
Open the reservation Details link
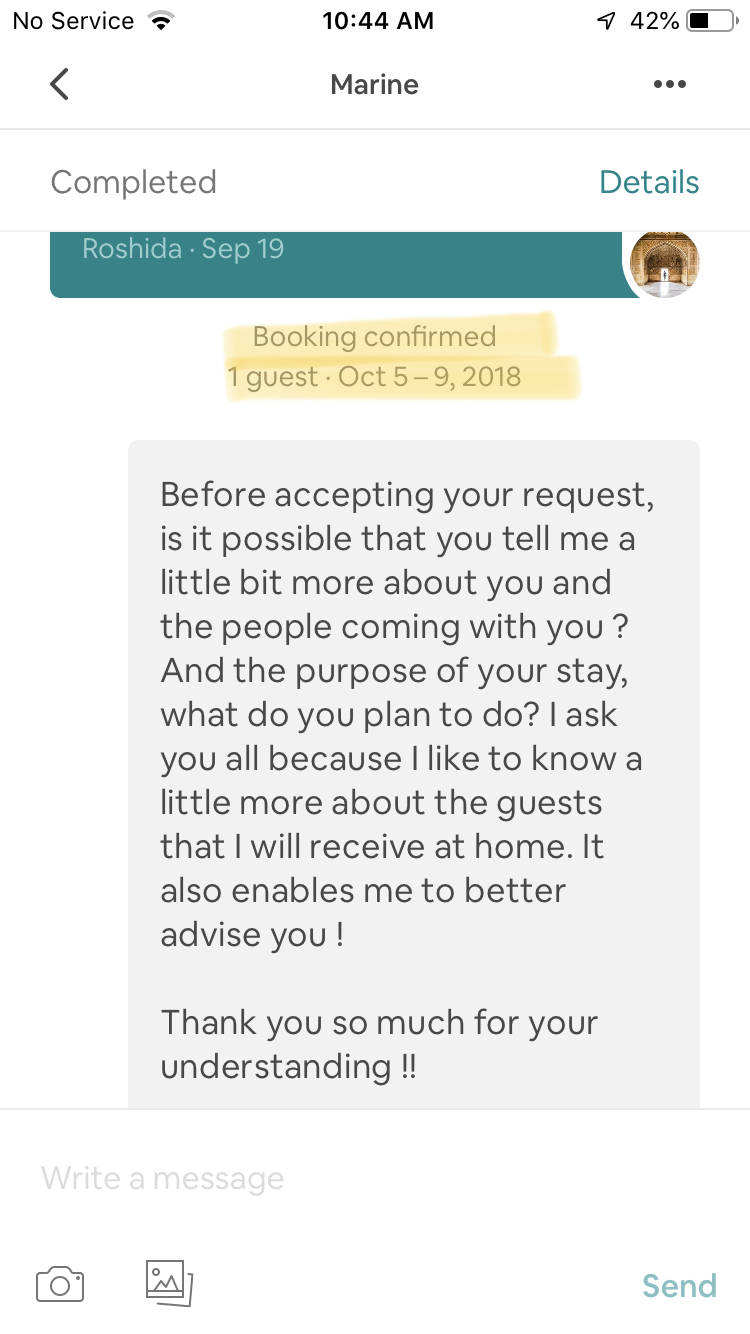(x=649, y=182)
